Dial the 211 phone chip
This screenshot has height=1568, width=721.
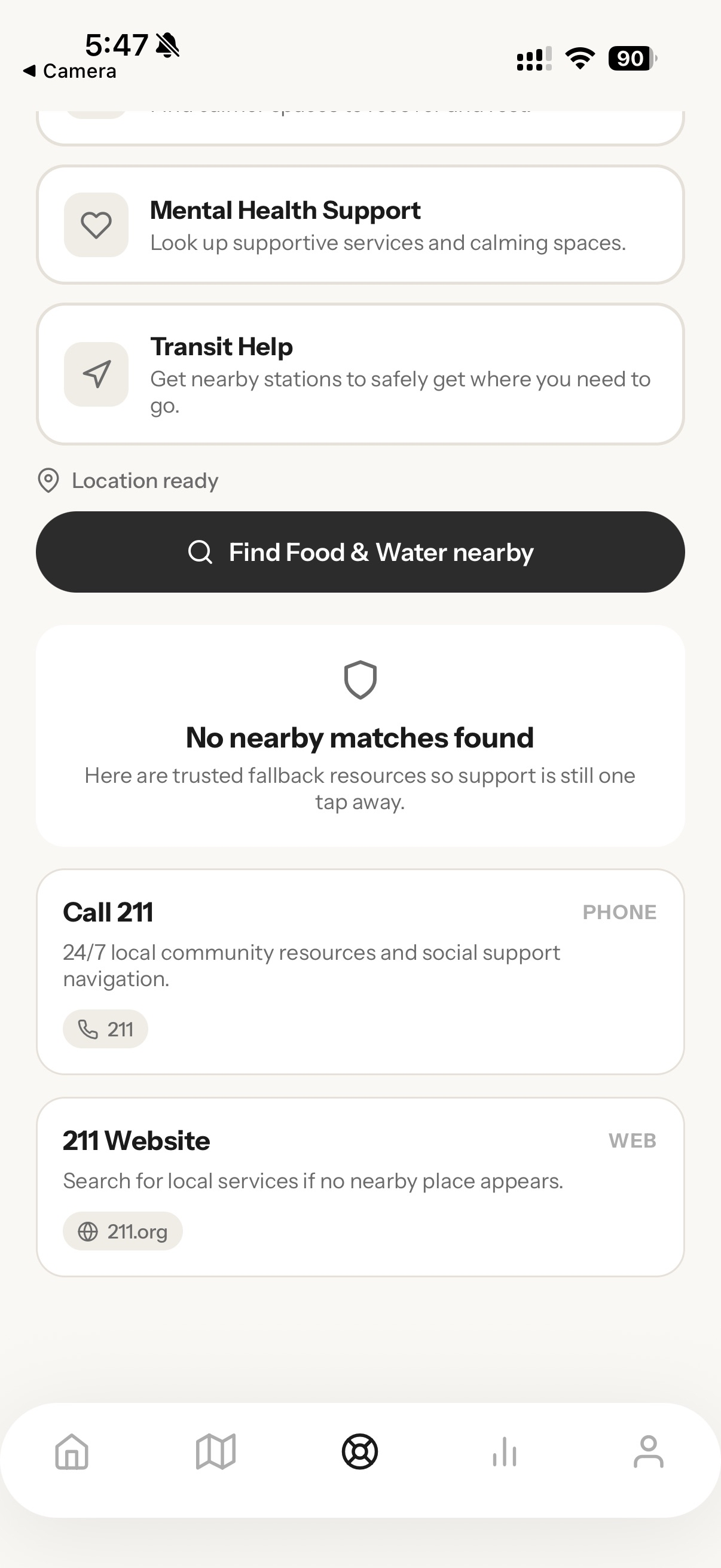(105, 1029)
